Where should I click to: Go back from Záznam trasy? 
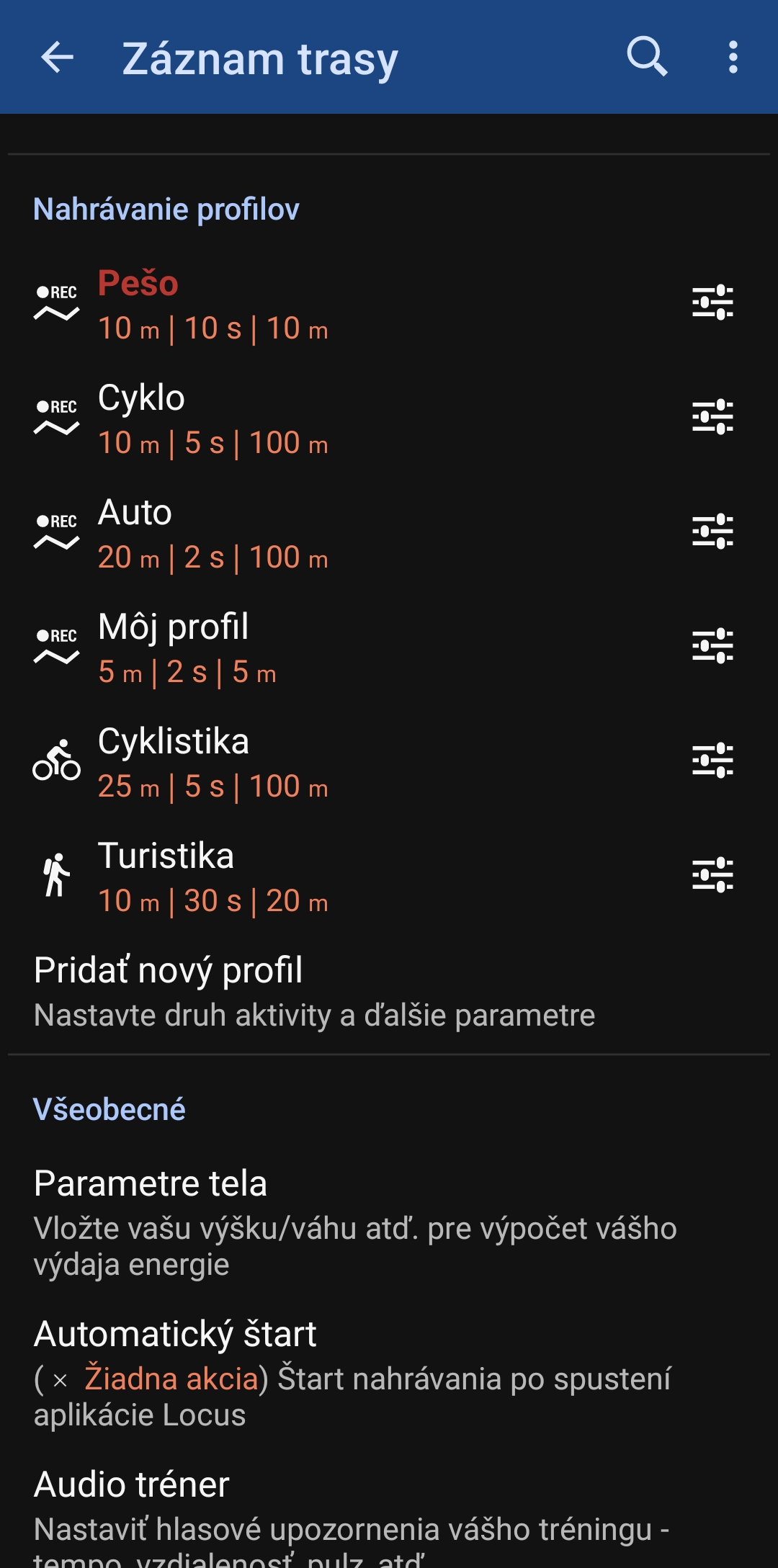click(x=58, y=58)
